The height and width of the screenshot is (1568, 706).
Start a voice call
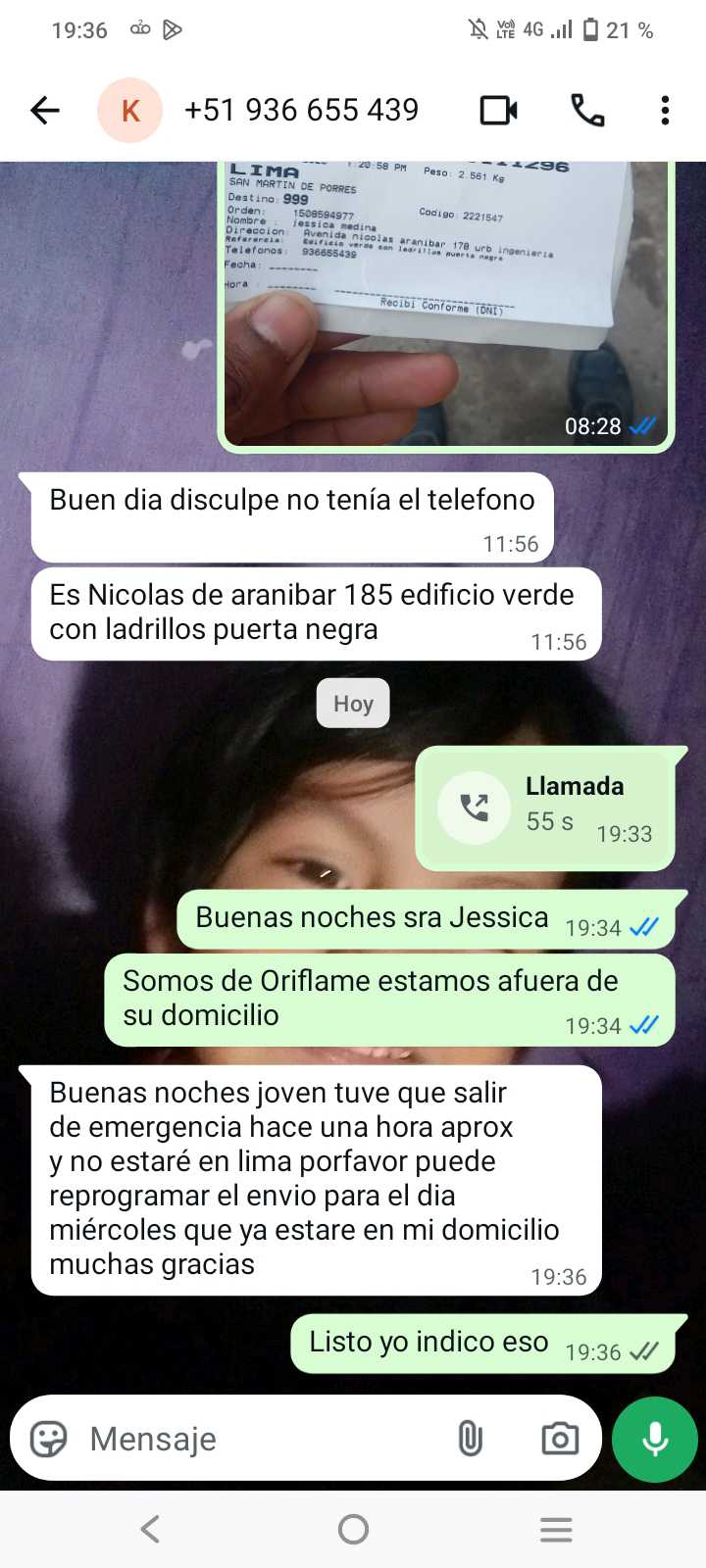(x=587, y=111)
